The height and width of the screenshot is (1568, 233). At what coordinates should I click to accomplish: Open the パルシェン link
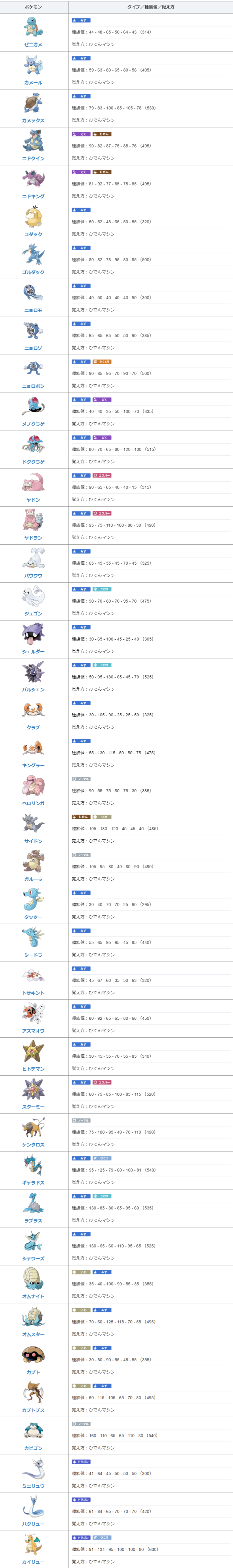[x=33, y=690]
